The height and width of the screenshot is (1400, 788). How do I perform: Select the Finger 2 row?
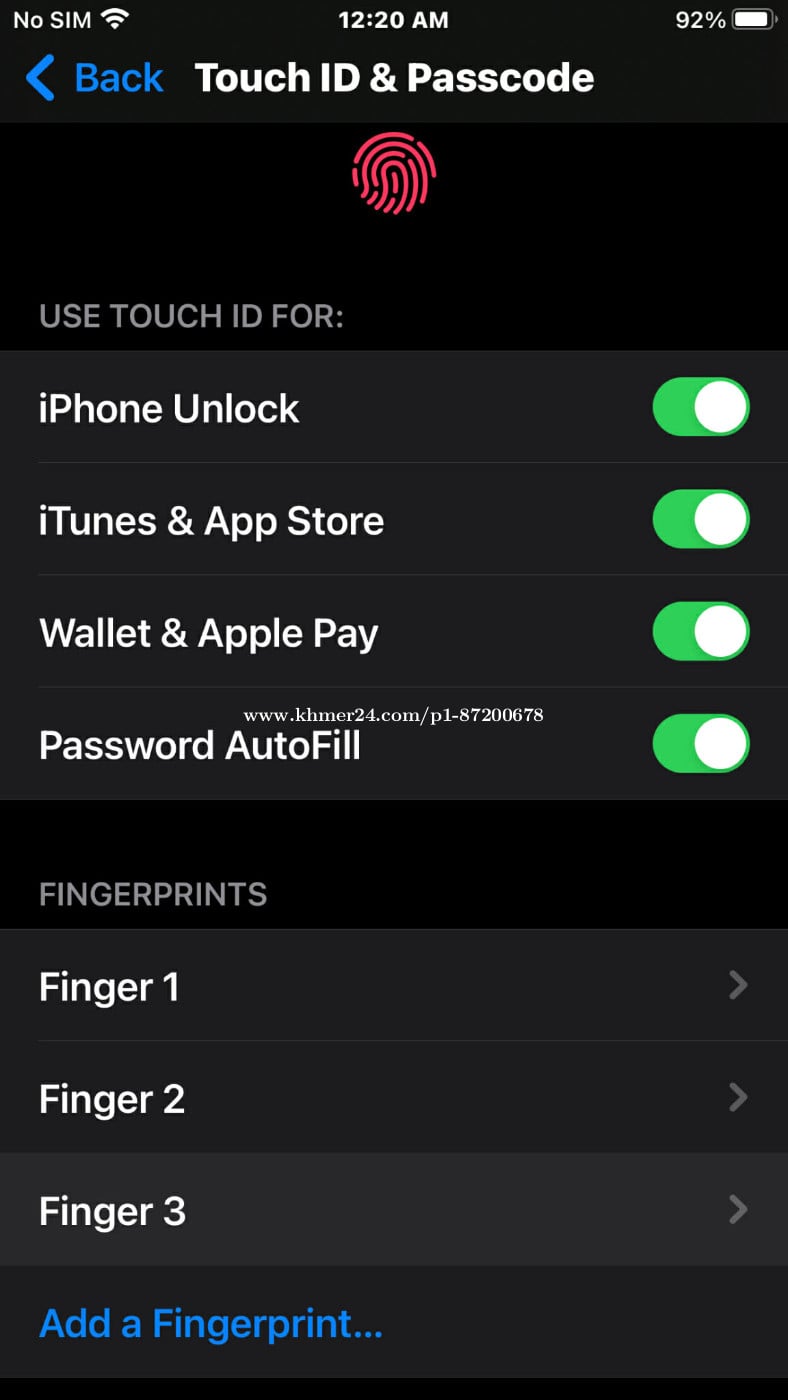point(394,1098)
